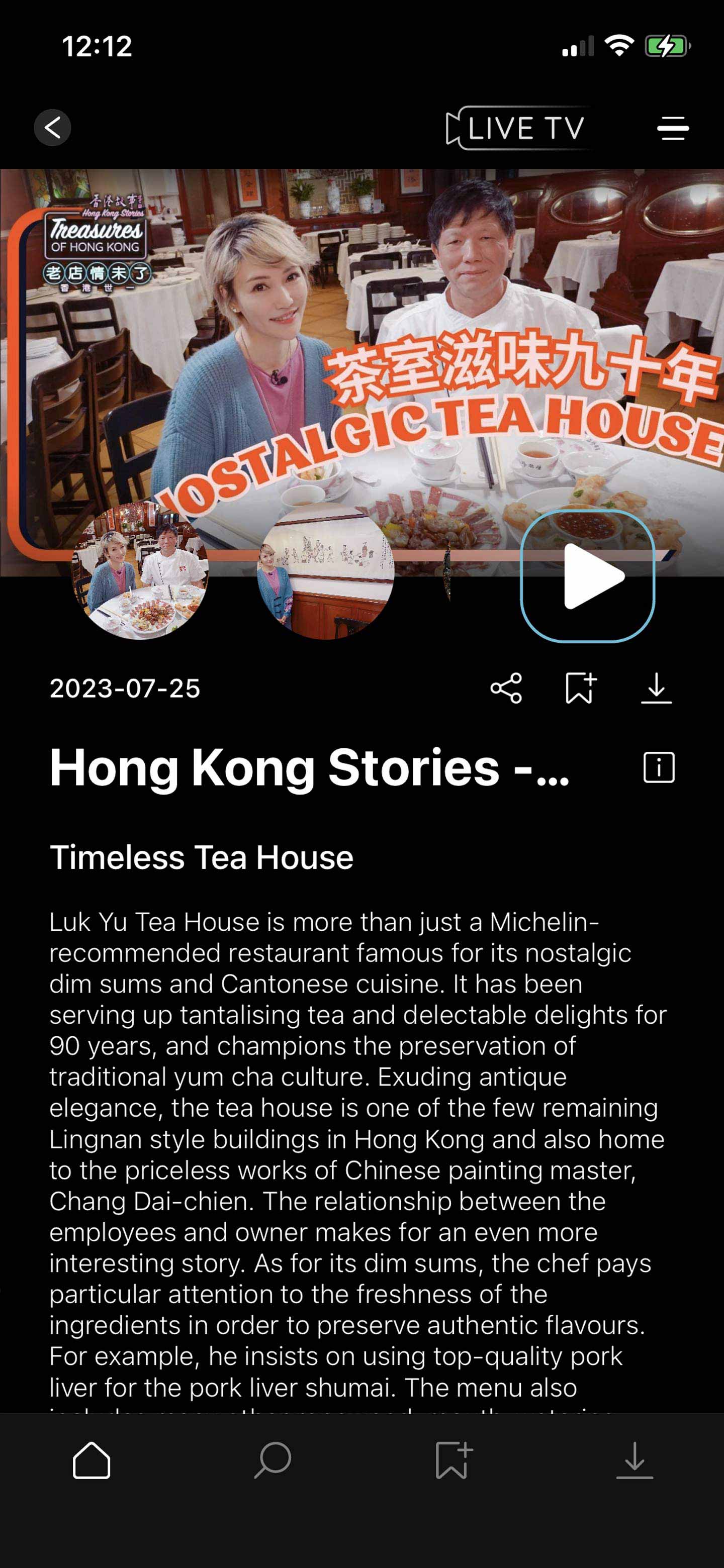
Task: Switch to the Home tab
Action: click(92, 1461)
